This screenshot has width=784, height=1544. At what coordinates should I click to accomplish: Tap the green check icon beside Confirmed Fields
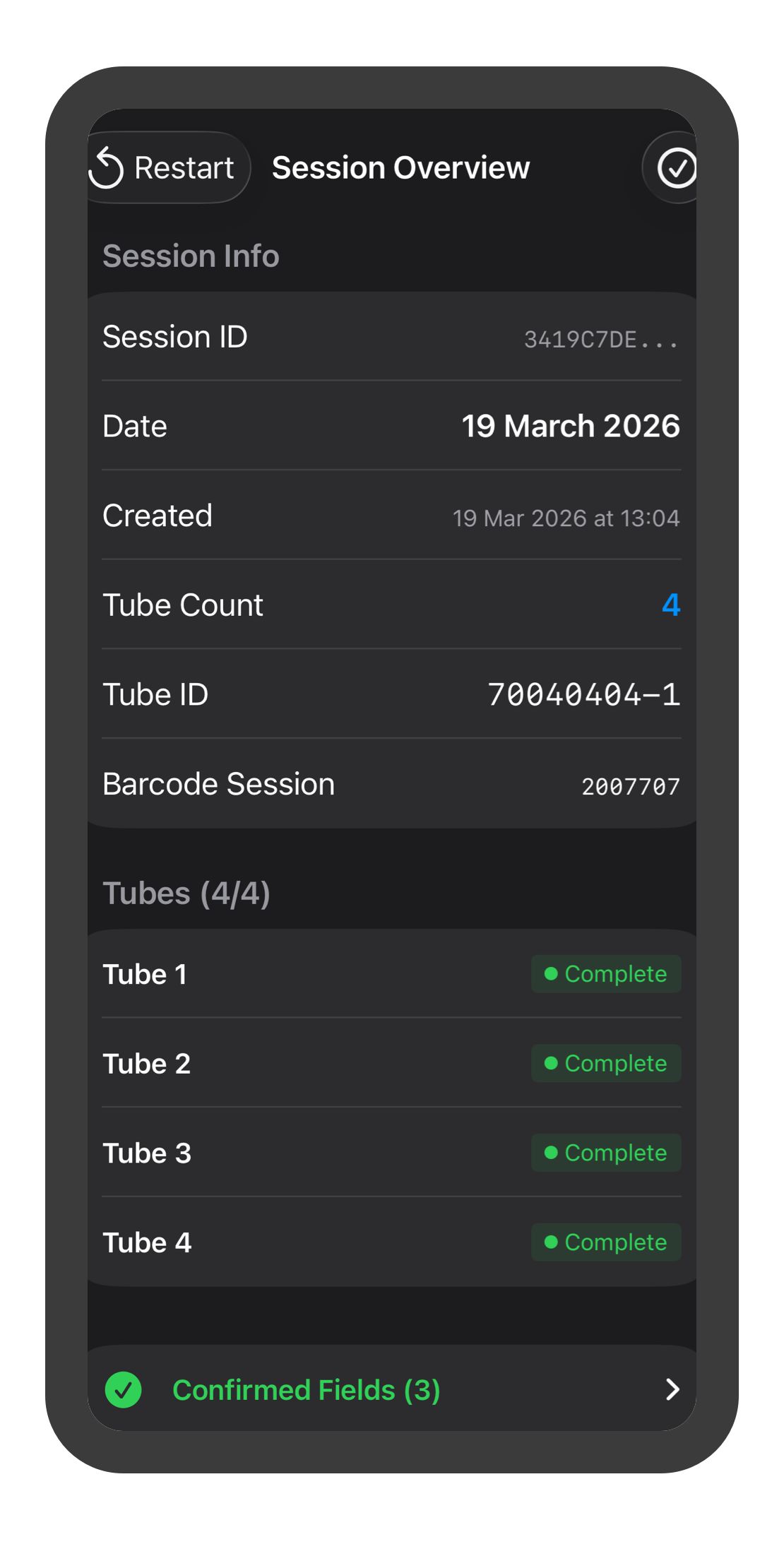[x=124, y=1389]
